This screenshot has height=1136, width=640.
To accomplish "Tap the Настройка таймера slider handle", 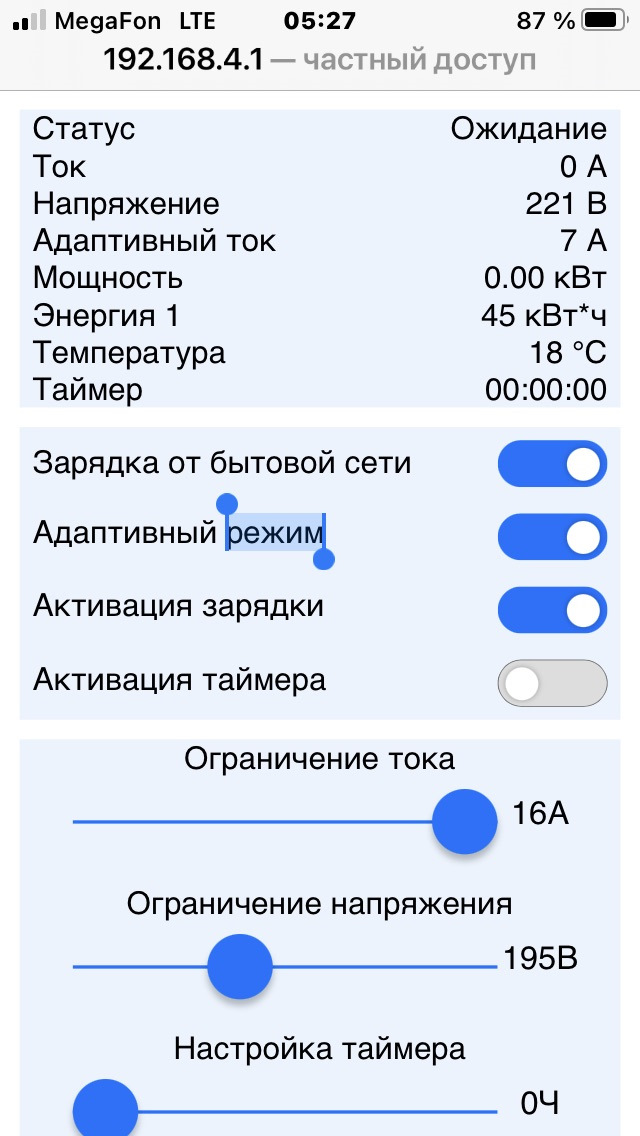I will click(105, 1110).
